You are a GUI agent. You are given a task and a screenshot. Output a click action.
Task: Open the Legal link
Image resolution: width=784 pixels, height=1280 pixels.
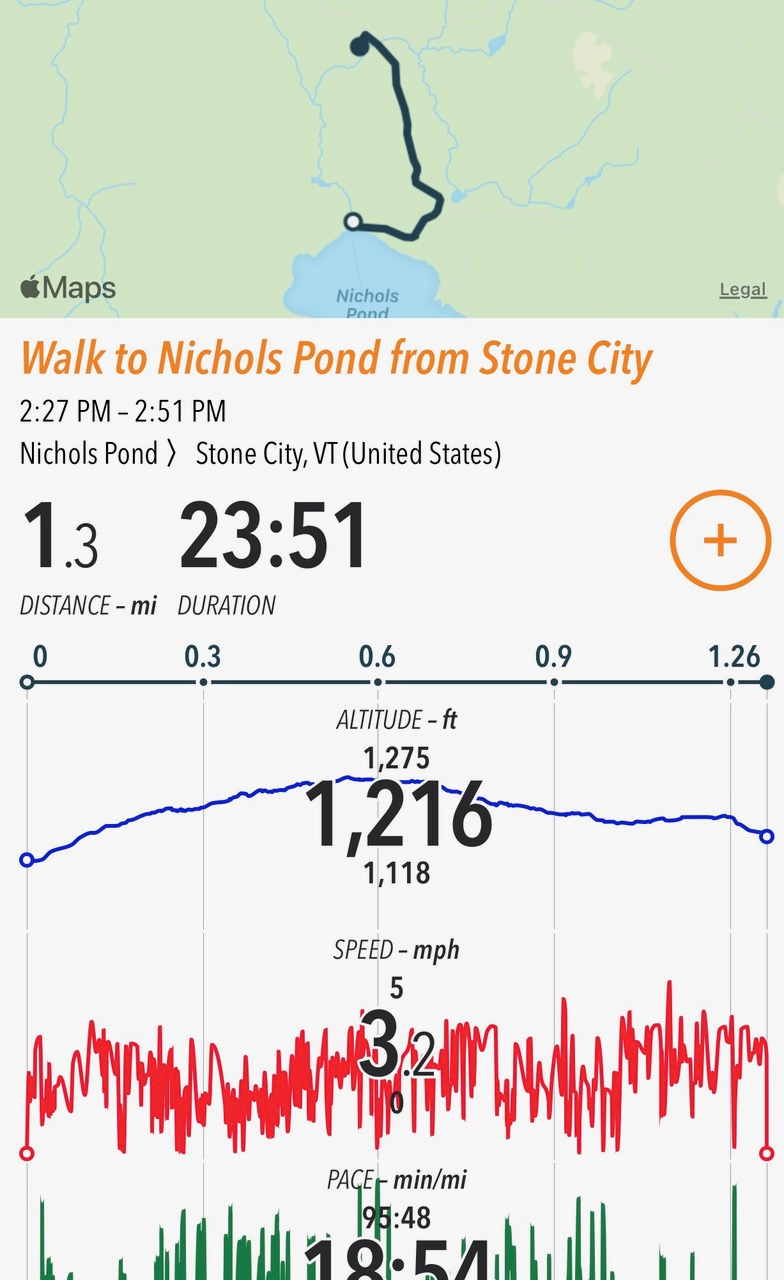pyautogui.click(x=742, y=288)
